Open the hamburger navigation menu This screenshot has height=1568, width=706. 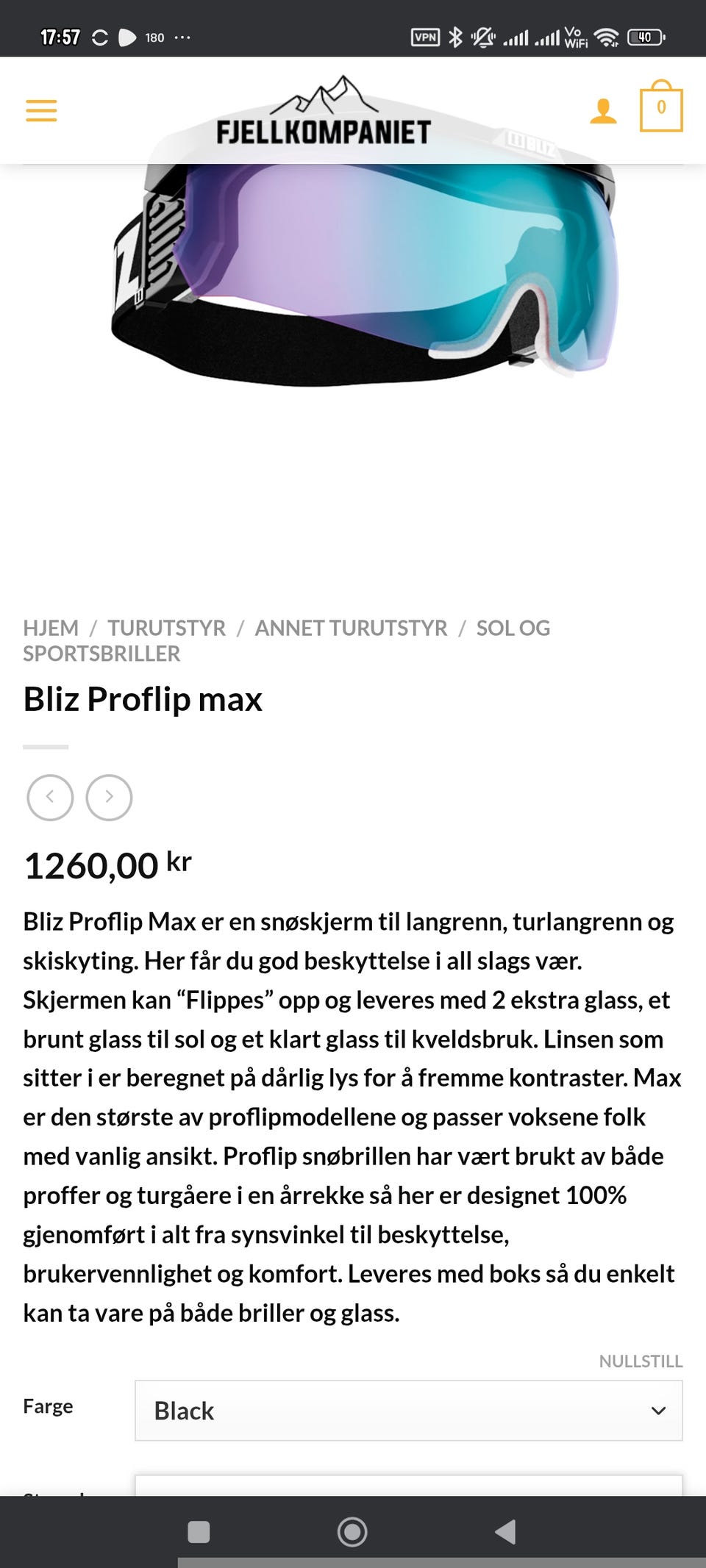(41, 110)
